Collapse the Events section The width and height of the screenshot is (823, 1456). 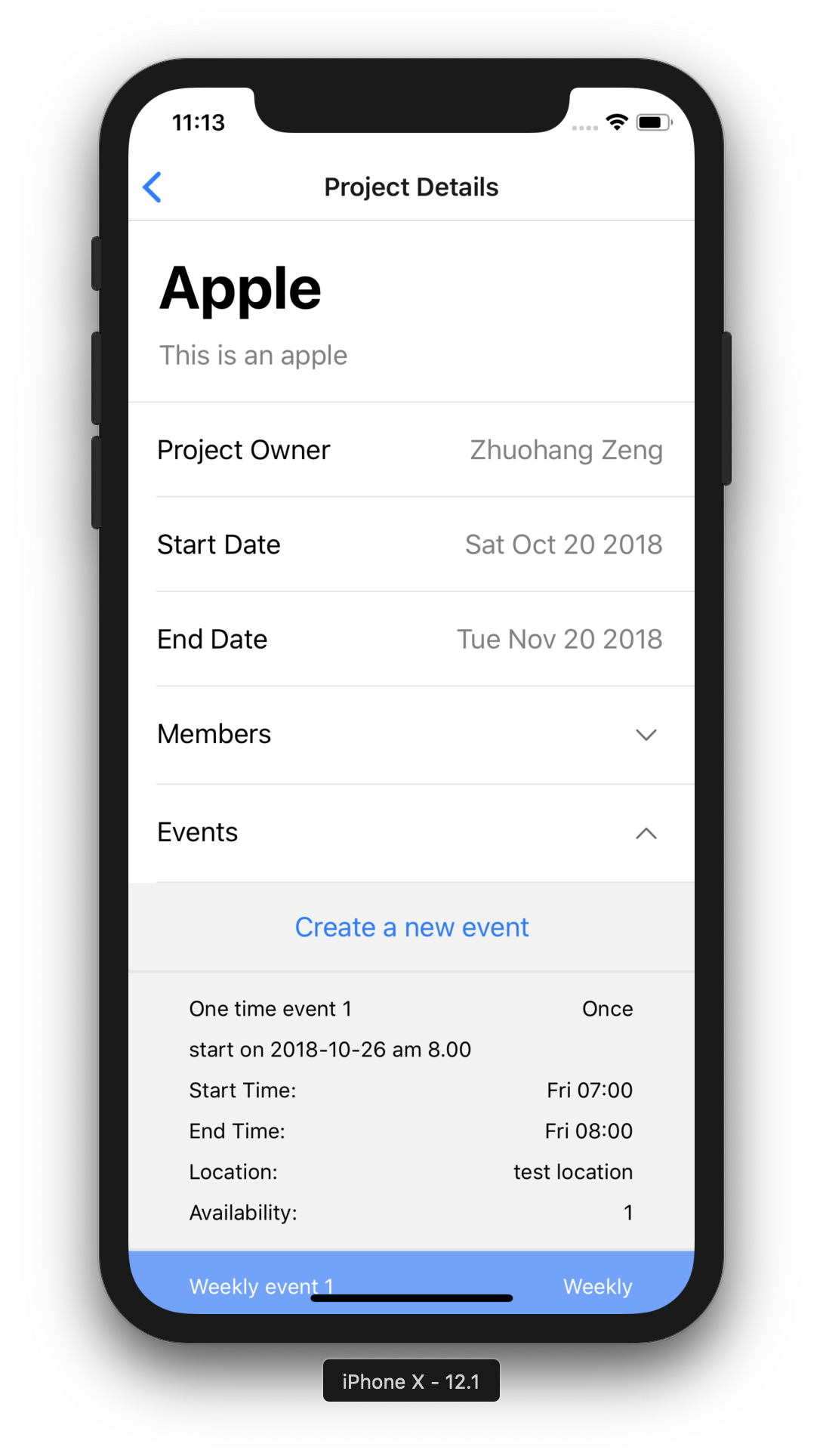[x=411, y=833]
